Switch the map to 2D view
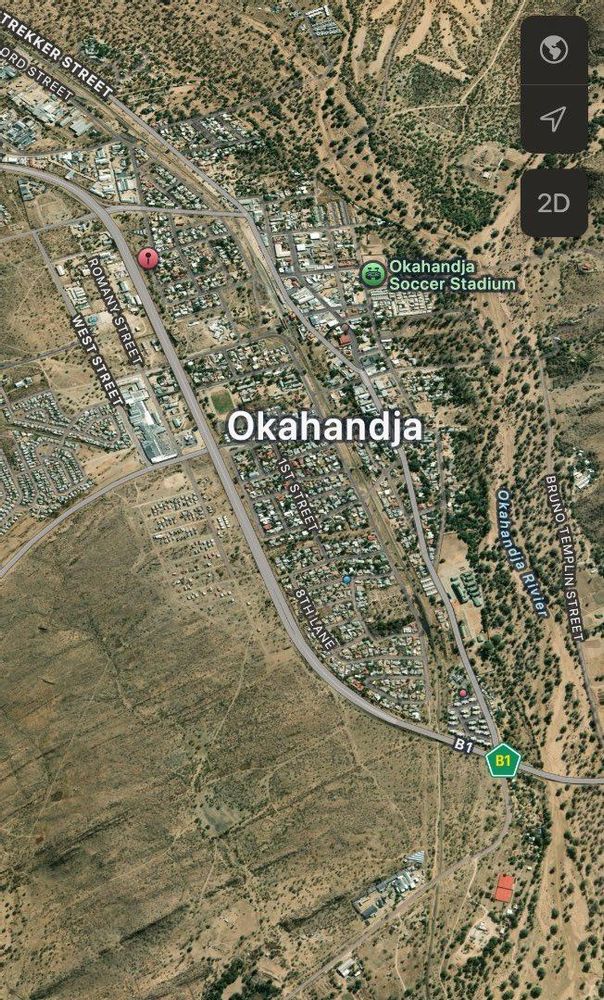Image resolution: width=604 pixels, height=1000 pixels. [553, 203]
